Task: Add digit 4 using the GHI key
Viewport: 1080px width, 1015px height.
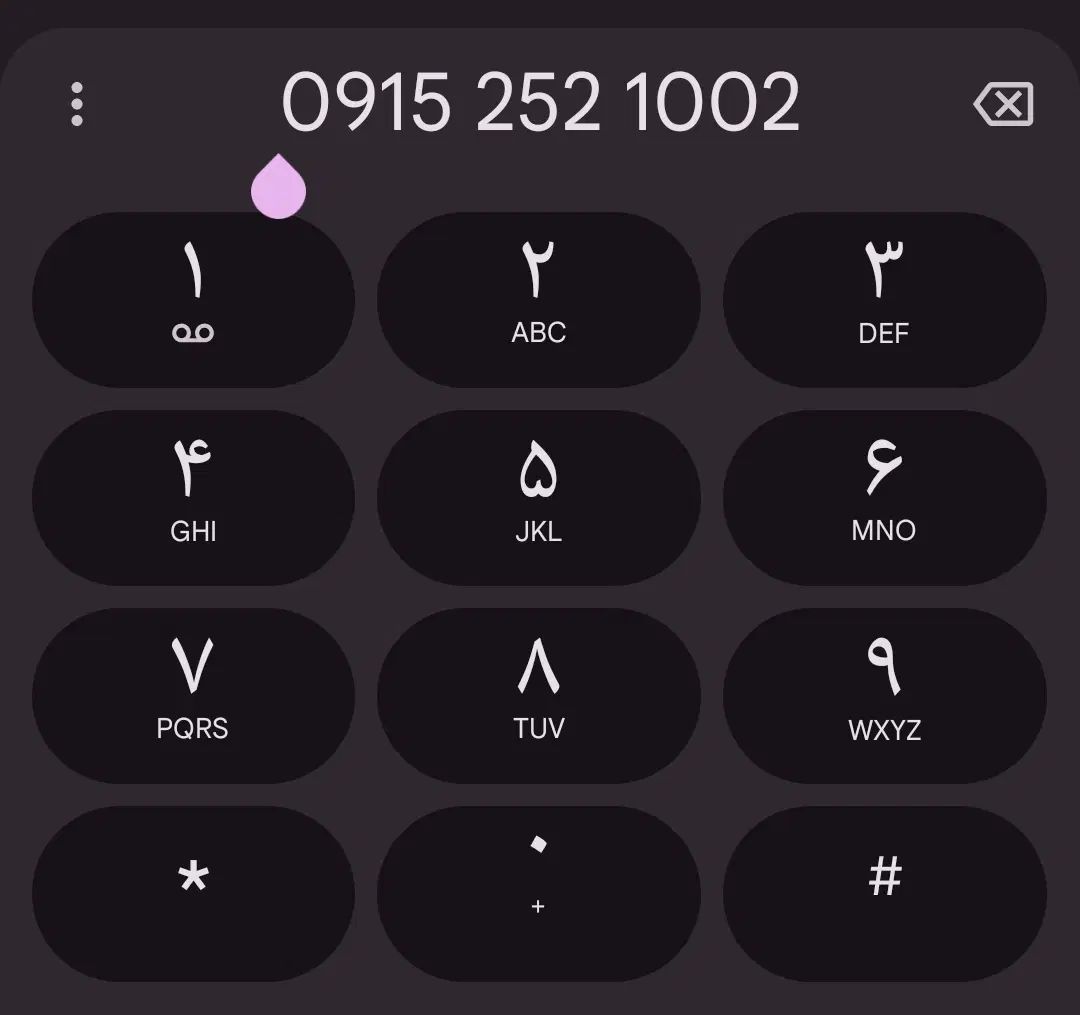Action: coord(193,497)
